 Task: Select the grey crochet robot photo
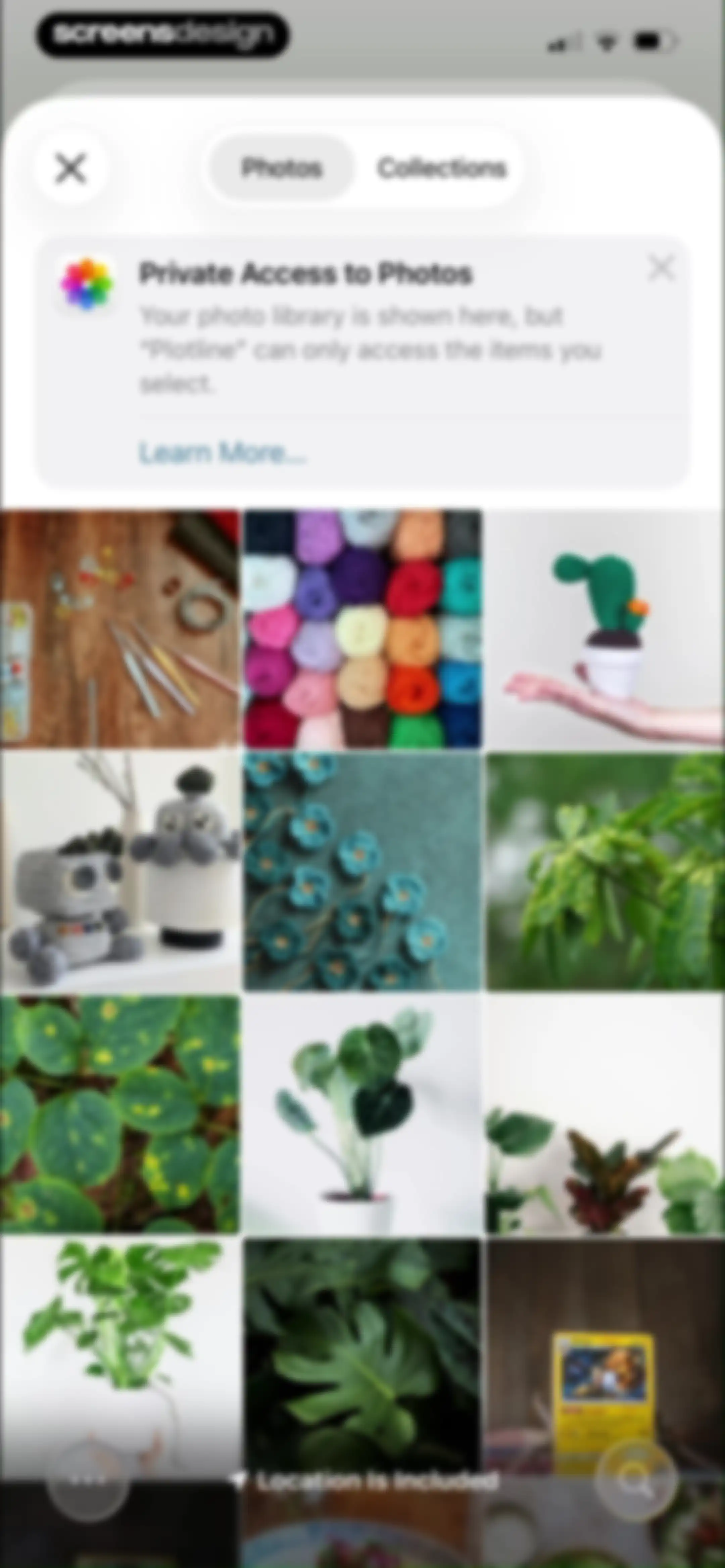(x=119, y=872)
